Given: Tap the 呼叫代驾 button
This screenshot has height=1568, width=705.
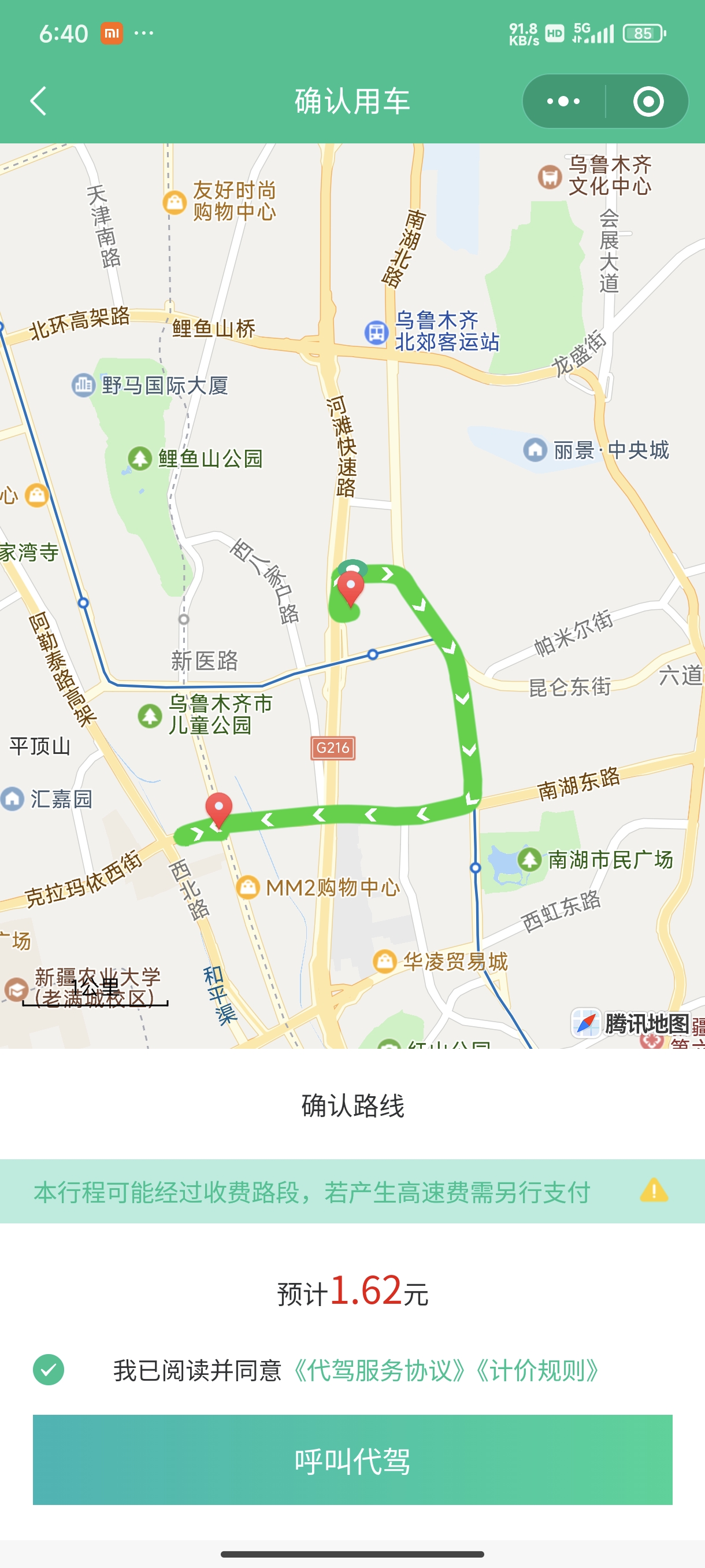Looking at the screenshot, I should pyautogui.click(x=352, y=1460).
